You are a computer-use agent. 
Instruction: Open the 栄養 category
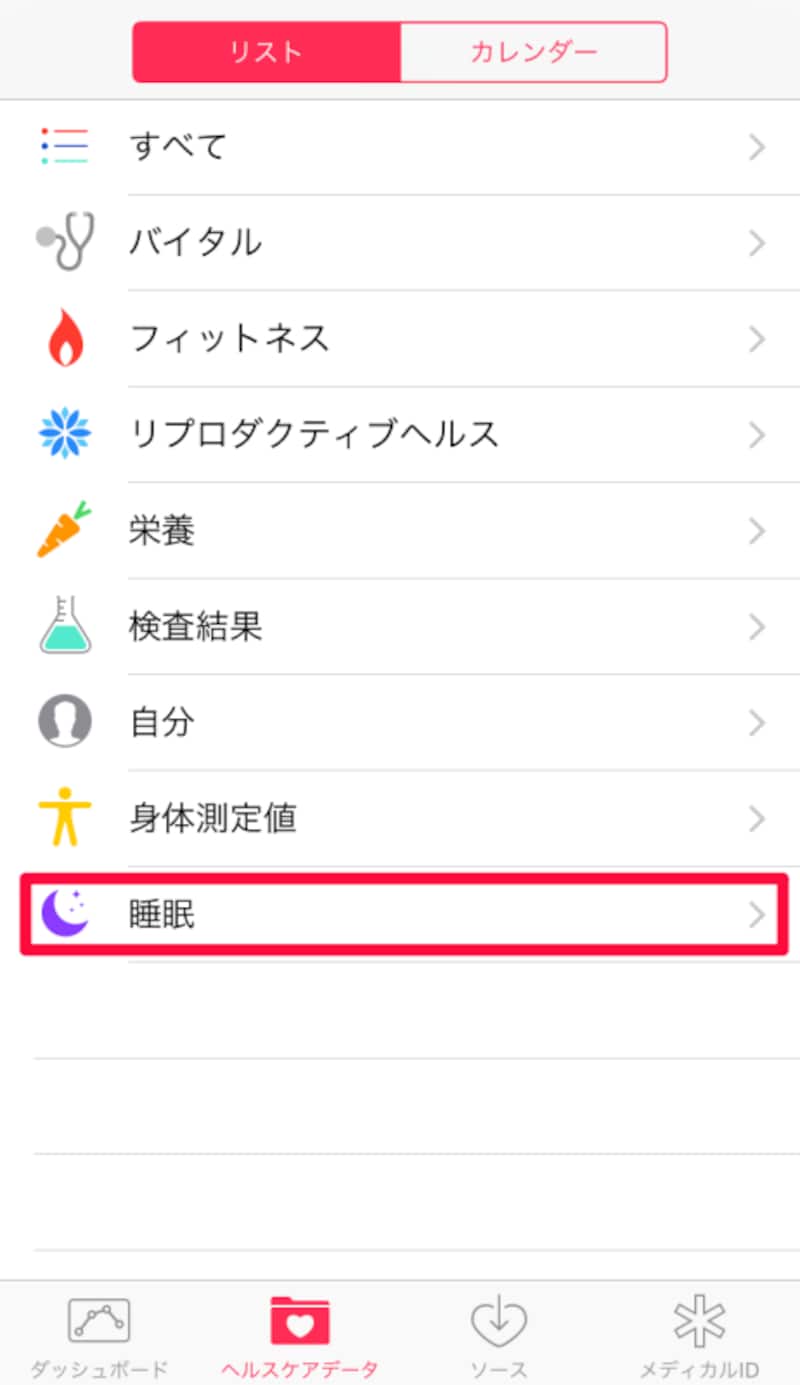[x=400, y=531]
